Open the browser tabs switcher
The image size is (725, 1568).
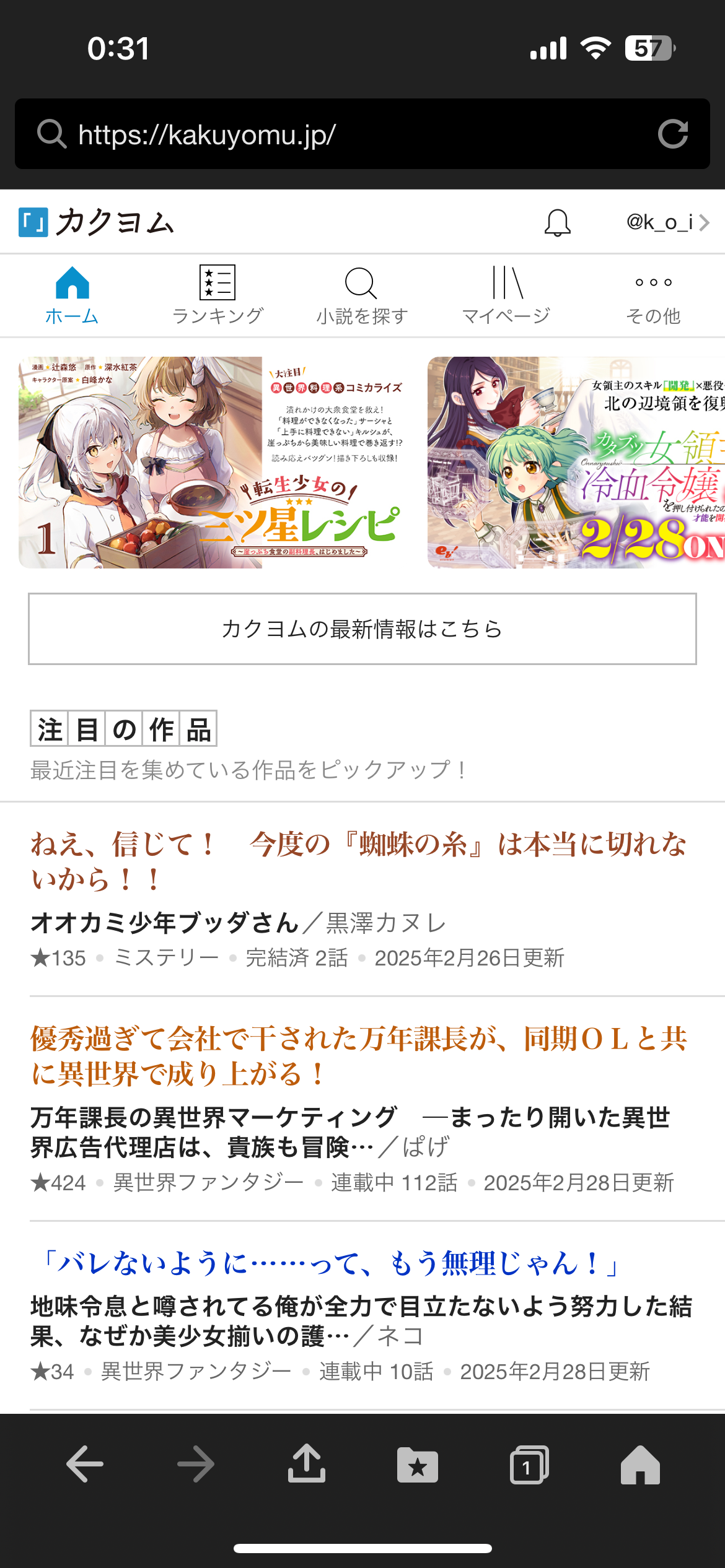(x=529, y=1465)
